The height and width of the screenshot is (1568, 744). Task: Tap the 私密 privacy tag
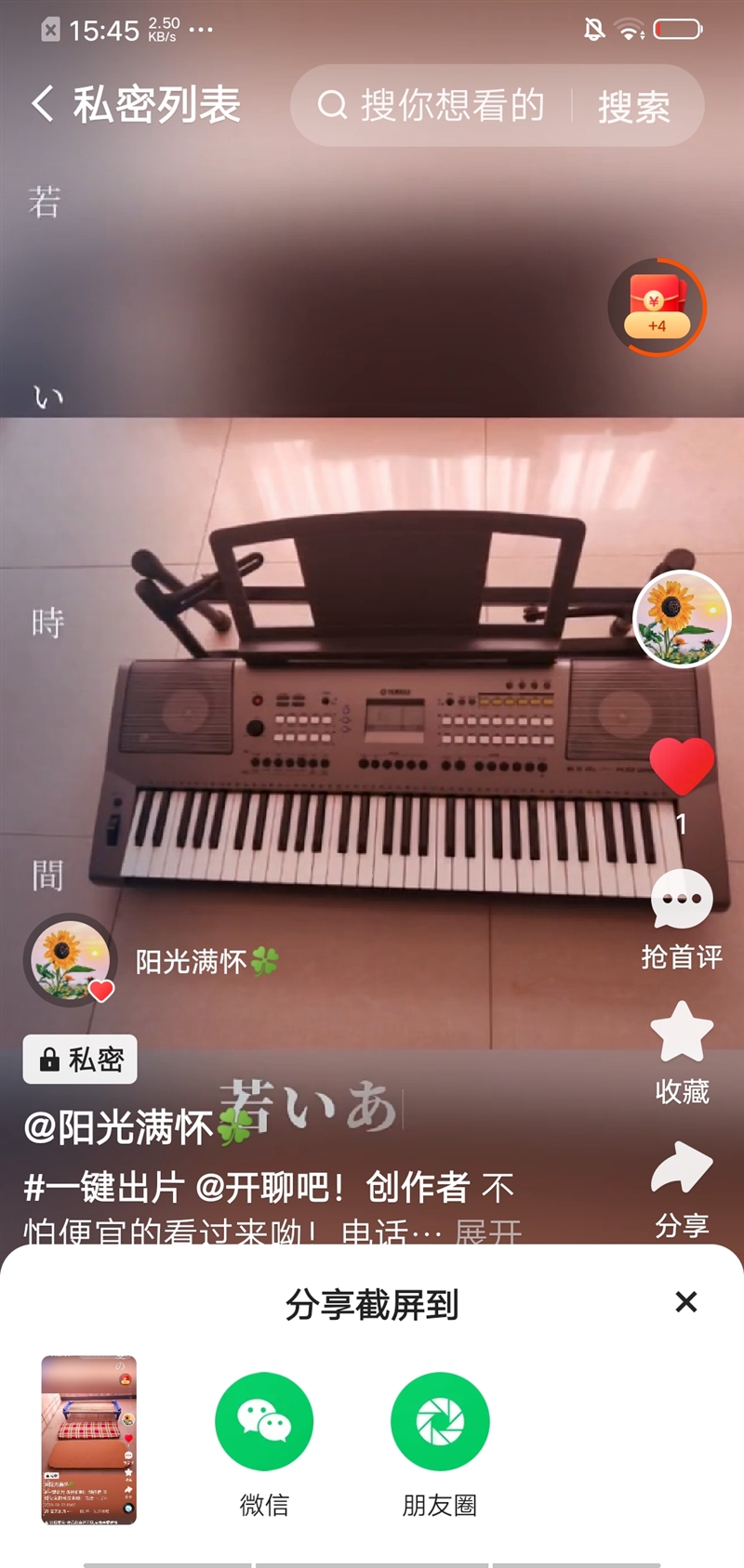(x=80, y=1059)
